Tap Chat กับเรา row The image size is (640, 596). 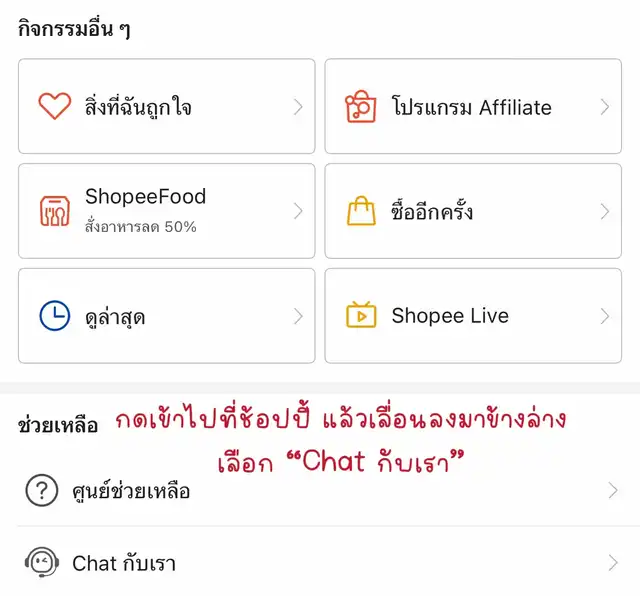pyautogui.click(x=320, y=563)
